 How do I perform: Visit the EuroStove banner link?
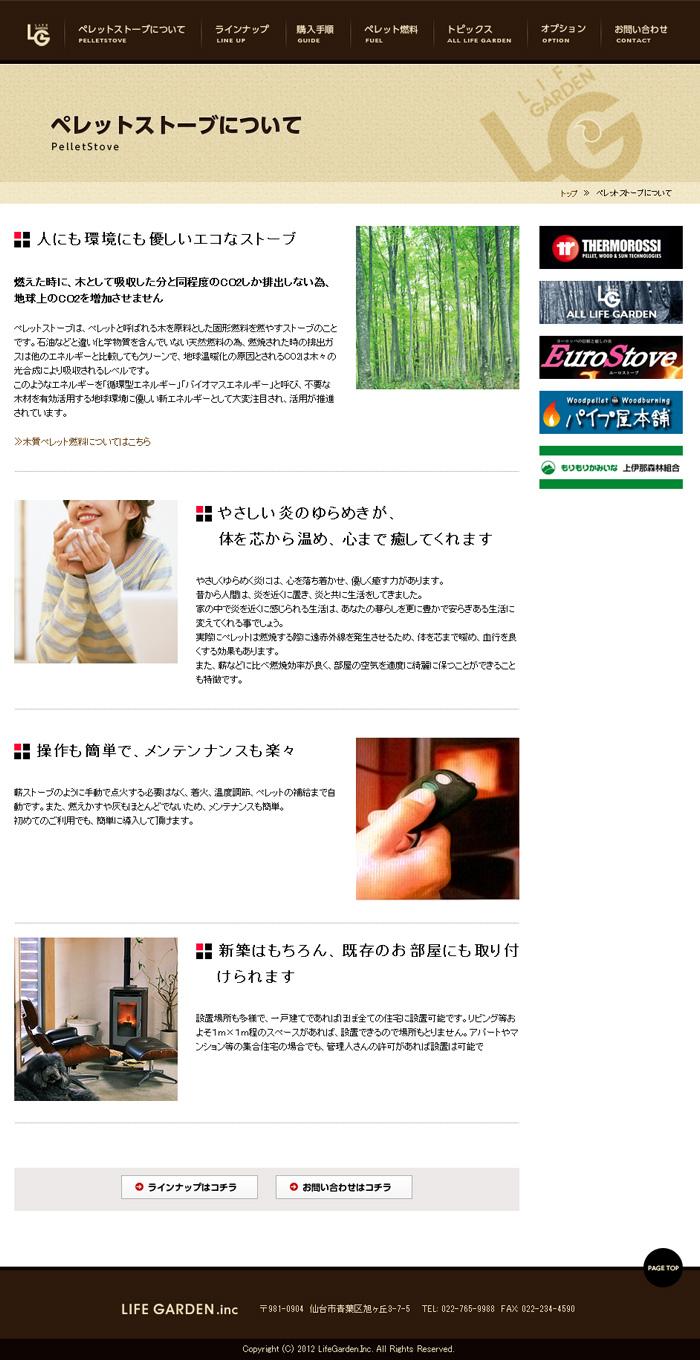[x=611, y=357]
